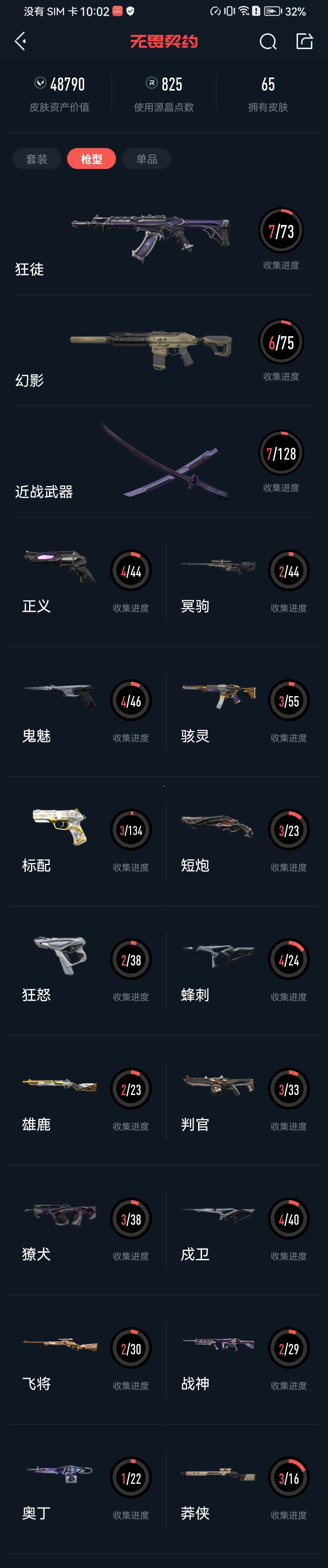Switch to the 套装 tab
328x1568 pixels.
point(36,159)
